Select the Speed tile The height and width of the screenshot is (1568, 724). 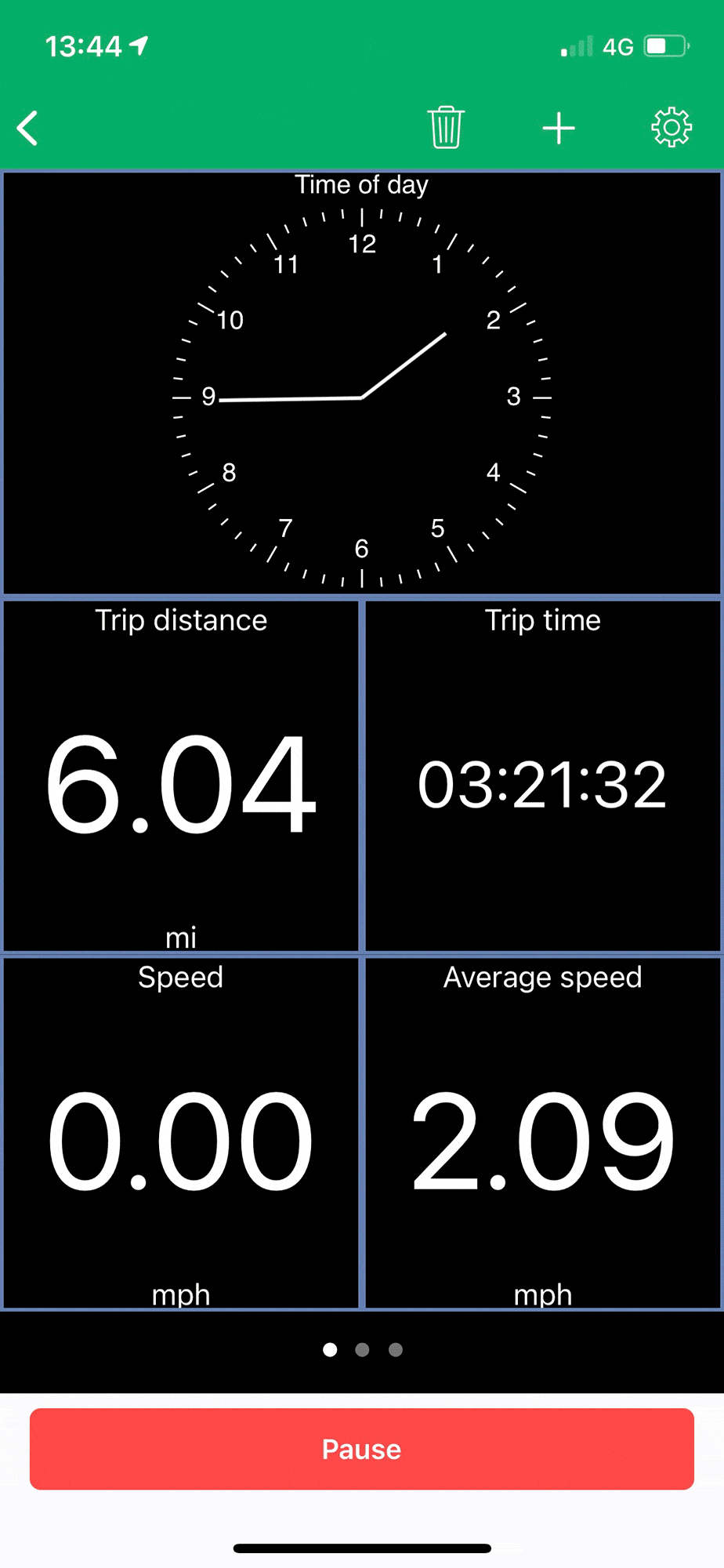181,1133
